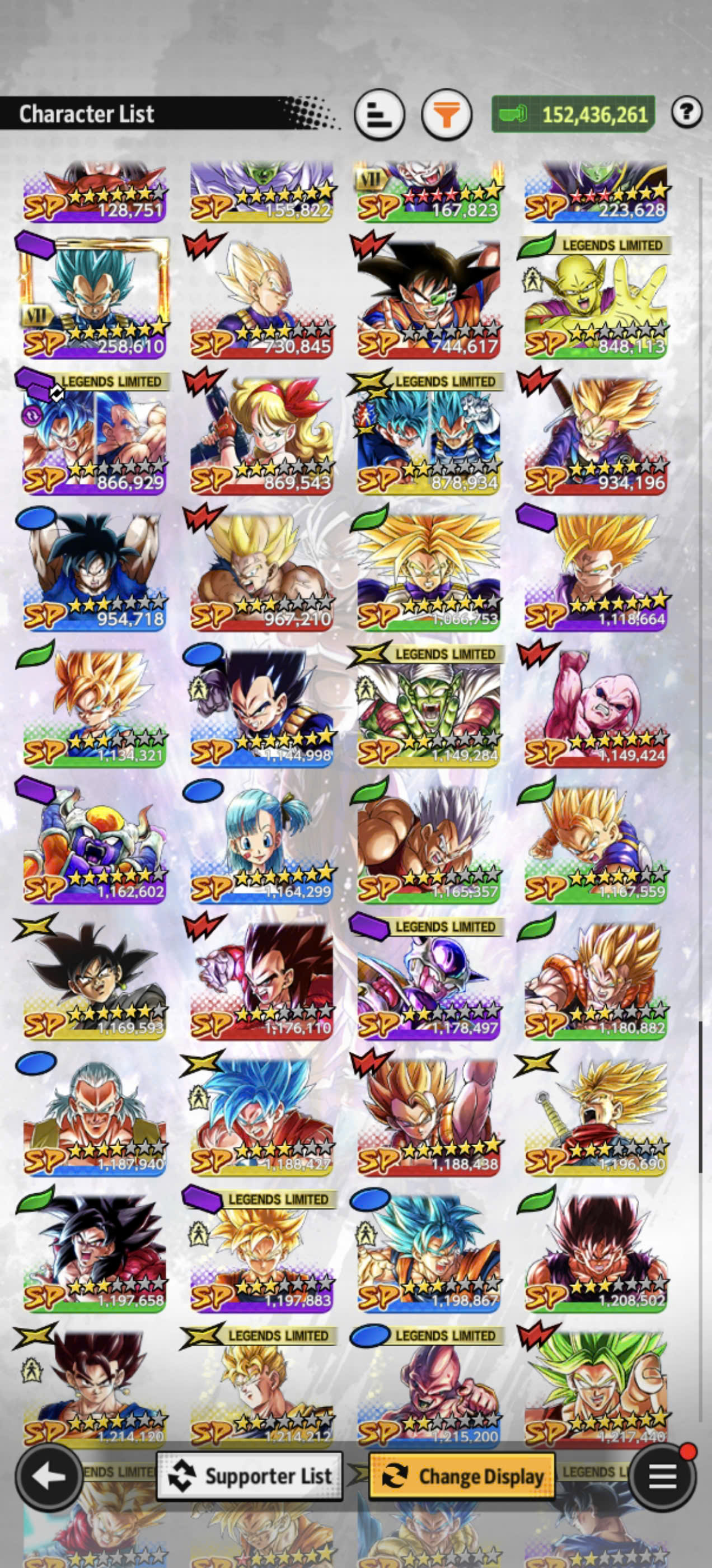Open the Supporter List
Viewport: 712px width, 1568px height.
click(250, 1476)
